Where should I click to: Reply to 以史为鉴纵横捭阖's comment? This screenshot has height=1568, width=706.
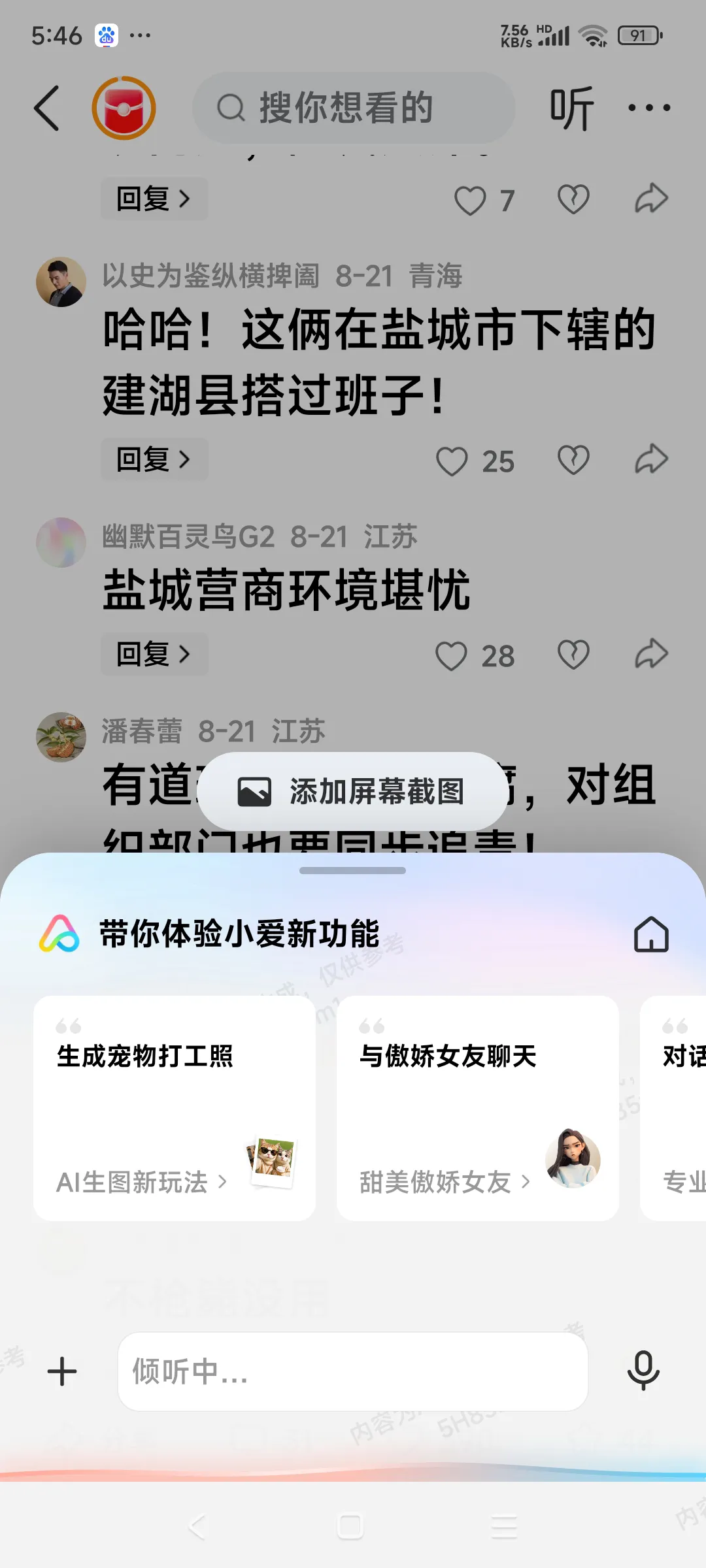coord(154,459)
